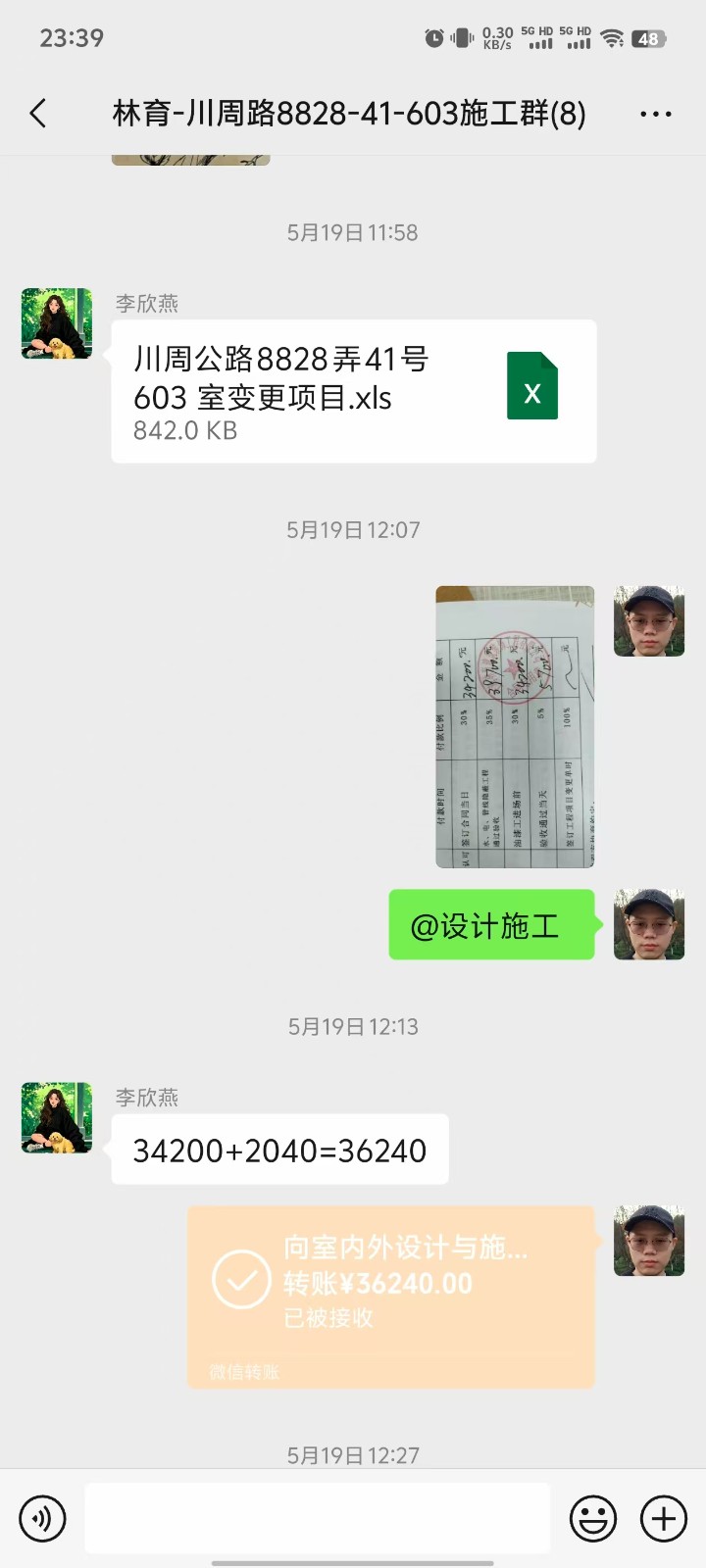Tap 李欣燕's avatar beside the xls file
The width and height of the screenshot is (706, 1568).
point(57,323)
